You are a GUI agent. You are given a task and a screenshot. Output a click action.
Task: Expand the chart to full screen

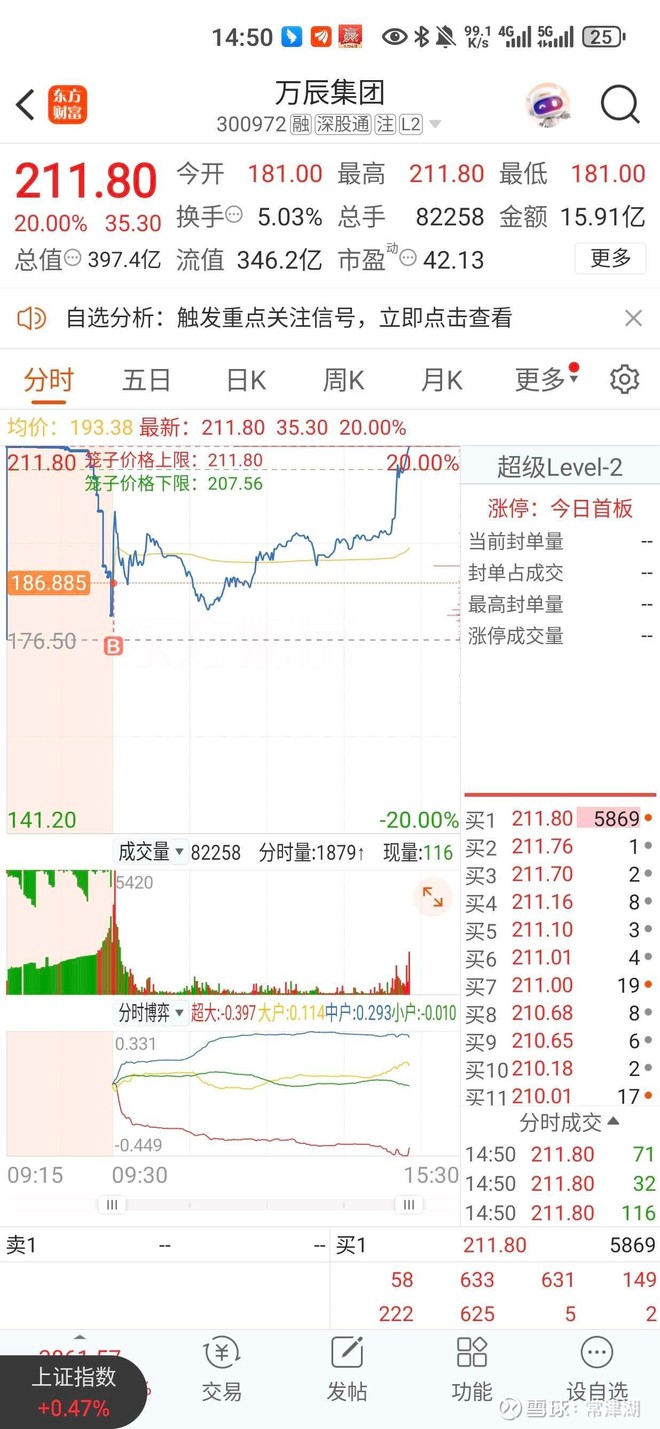point(432,897)
